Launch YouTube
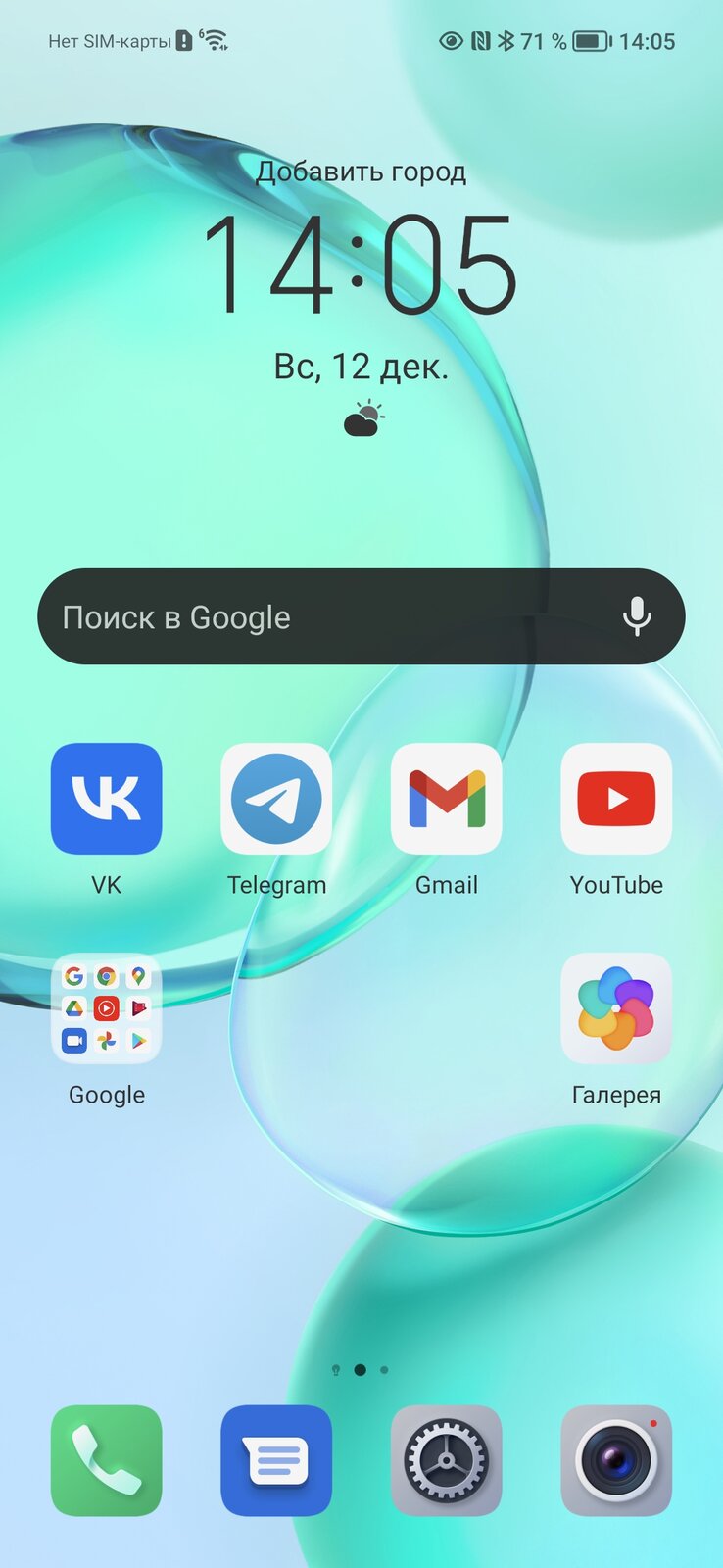The image size is (723, 1568). coord(616,798)
